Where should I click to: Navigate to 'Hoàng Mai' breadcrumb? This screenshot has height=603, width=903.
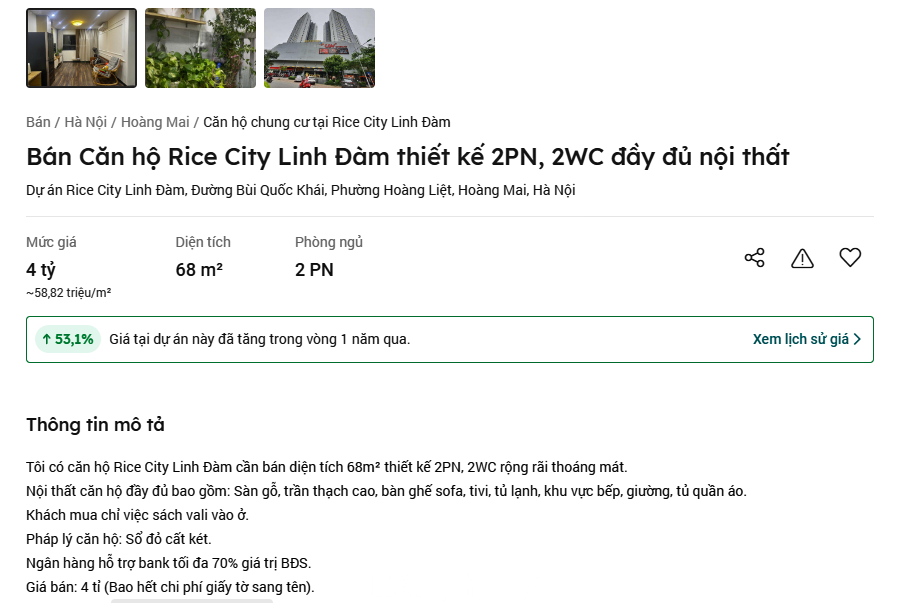(155, 122)
